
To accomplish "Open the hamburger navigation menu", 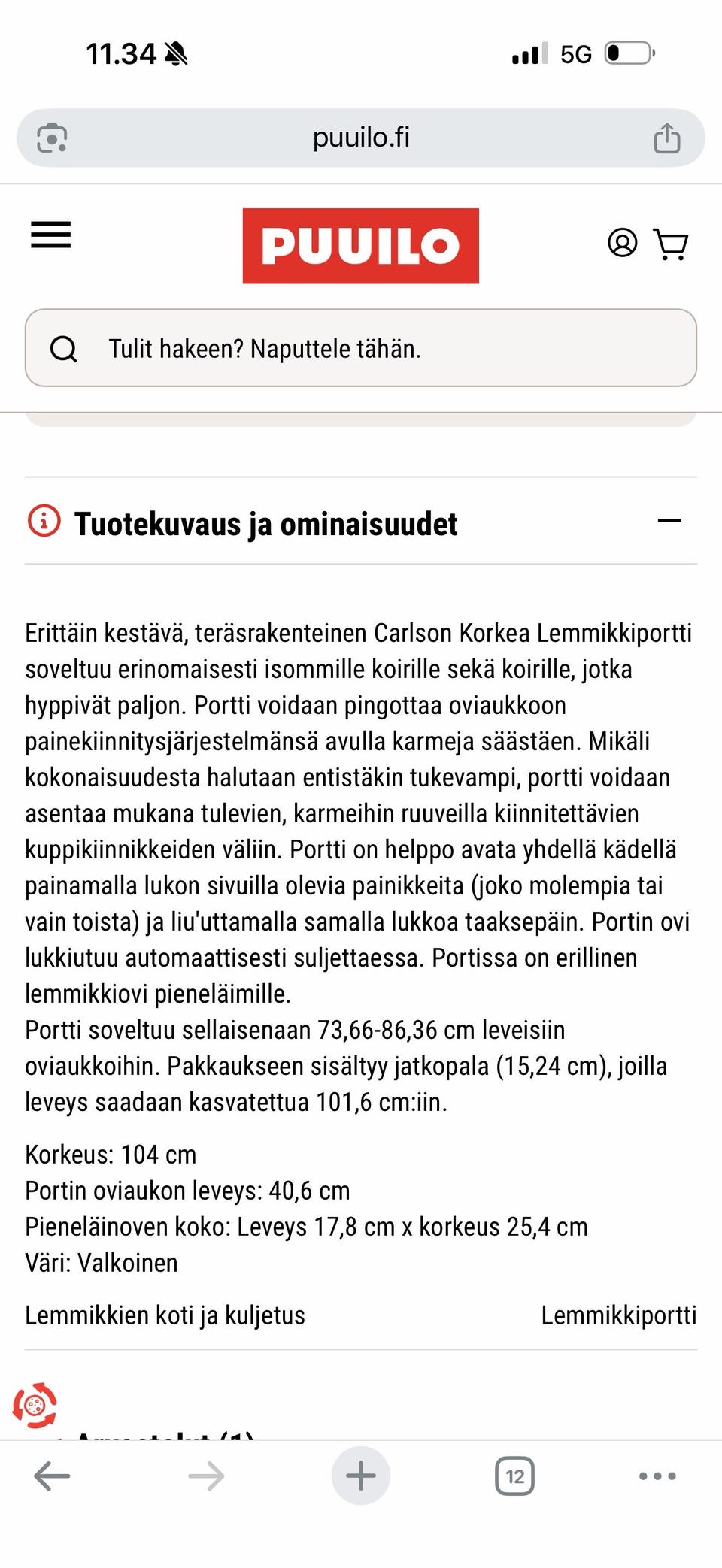I will pyautogui.click(x=50, y=236).
